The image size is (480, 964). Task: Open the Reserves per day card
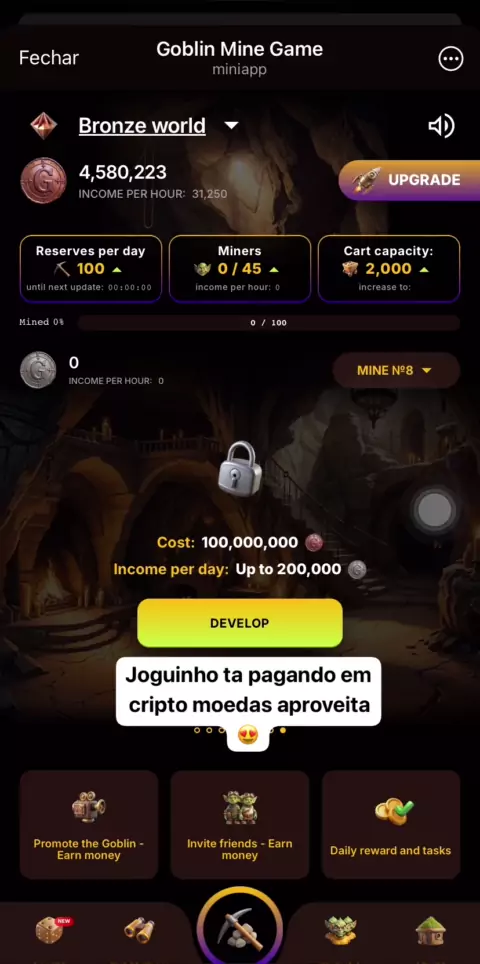pyautogui.click(x=90, y=269)
